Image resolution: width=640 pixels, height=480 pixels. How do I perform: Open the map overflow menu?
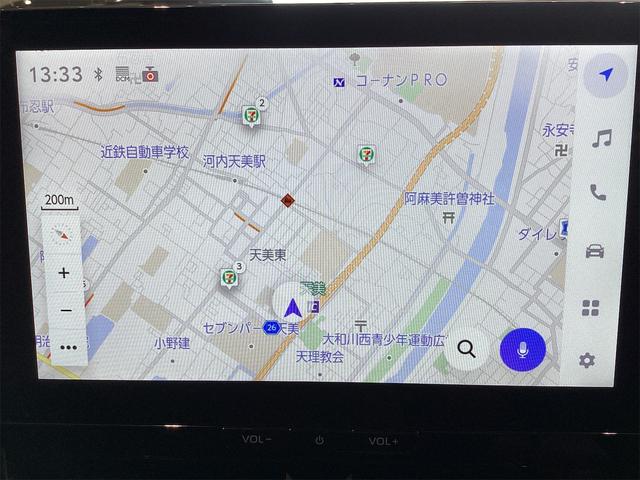(x=67, y=347)
